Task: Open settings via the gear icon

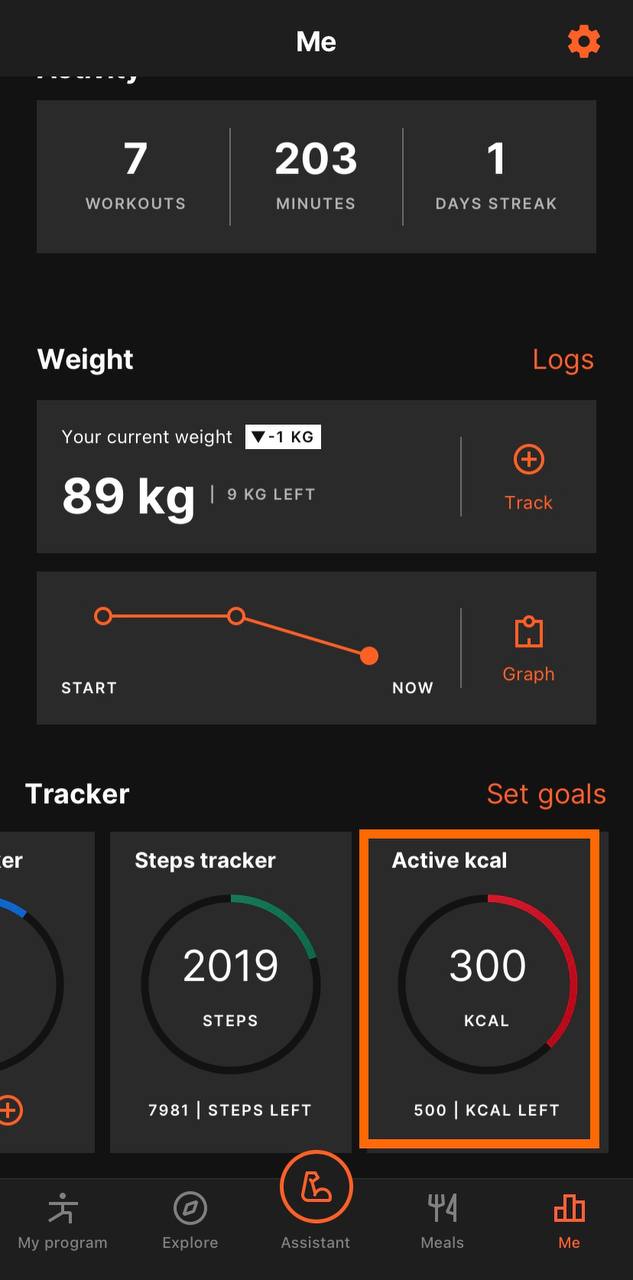Action: click(x=583, y=42)
